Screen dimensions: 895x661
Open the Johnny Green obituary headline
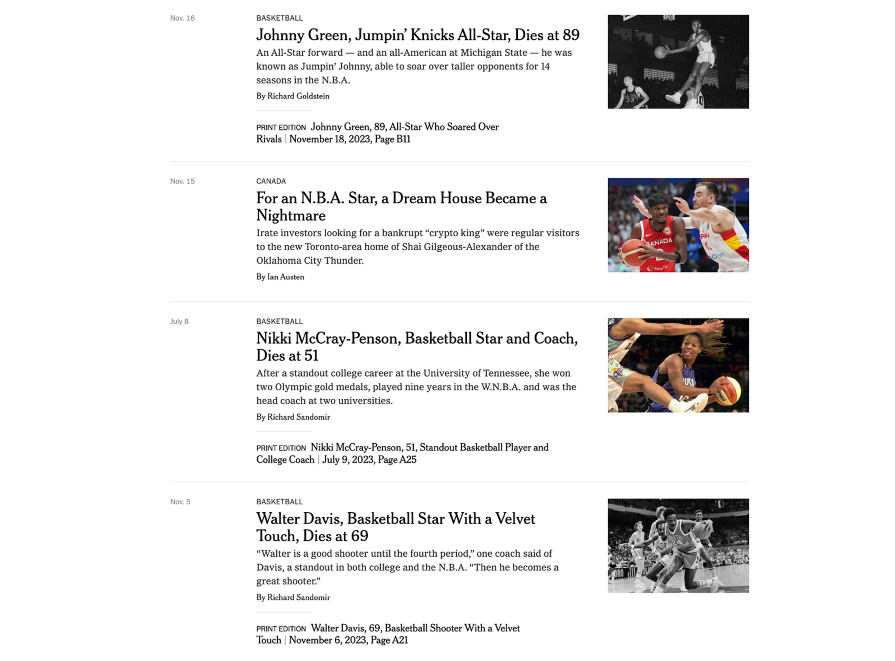tap(417, 35)
